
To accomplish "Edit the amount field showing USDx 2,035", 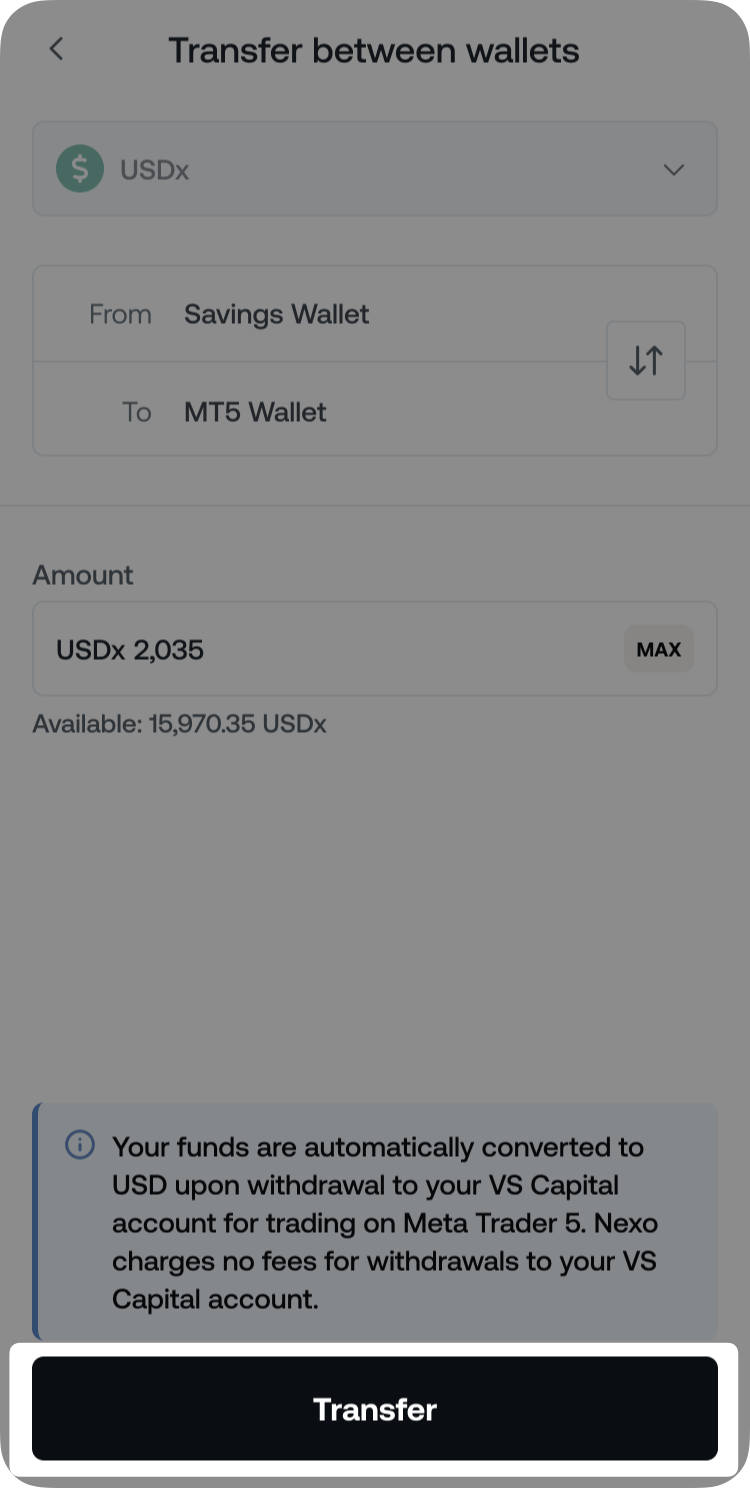I will coord(320,649).
